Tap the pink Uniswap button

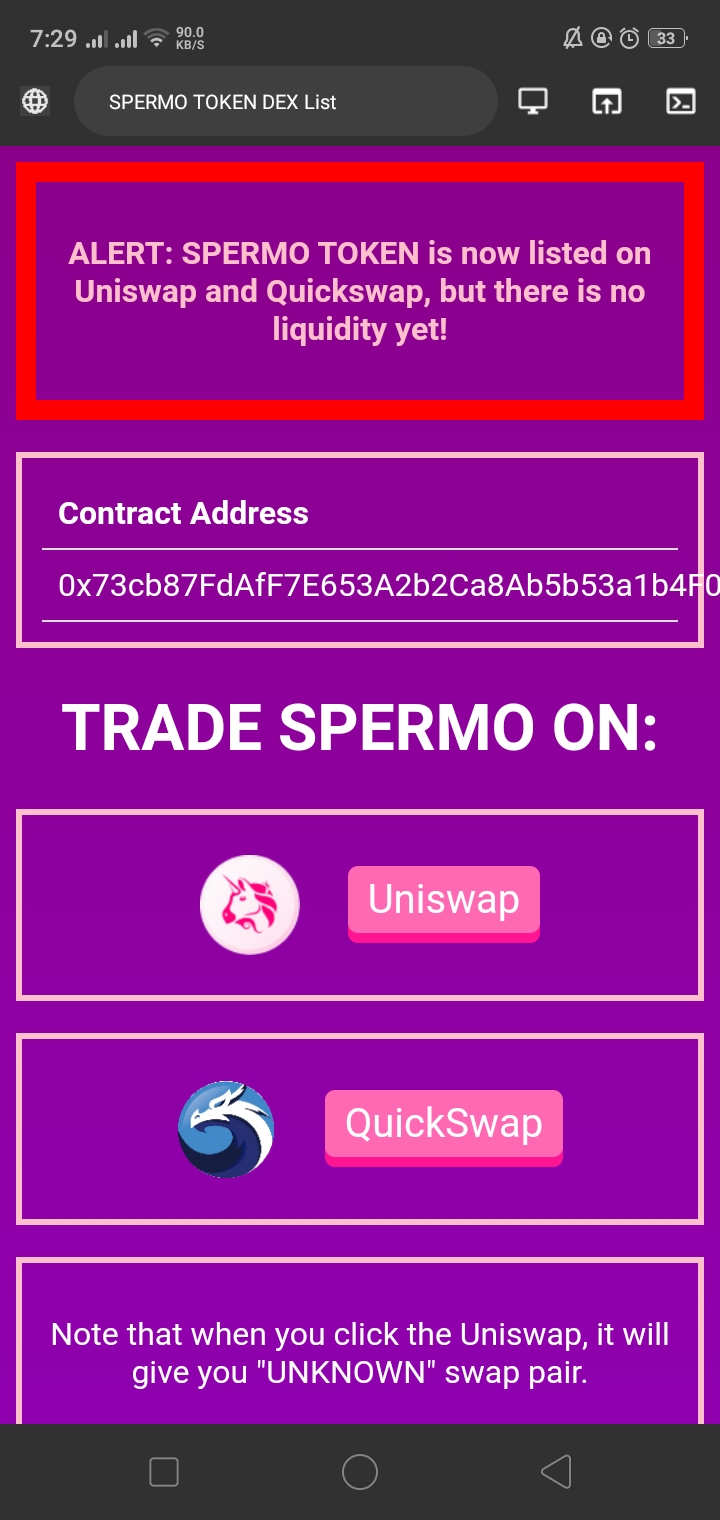(x=443, y=900)
